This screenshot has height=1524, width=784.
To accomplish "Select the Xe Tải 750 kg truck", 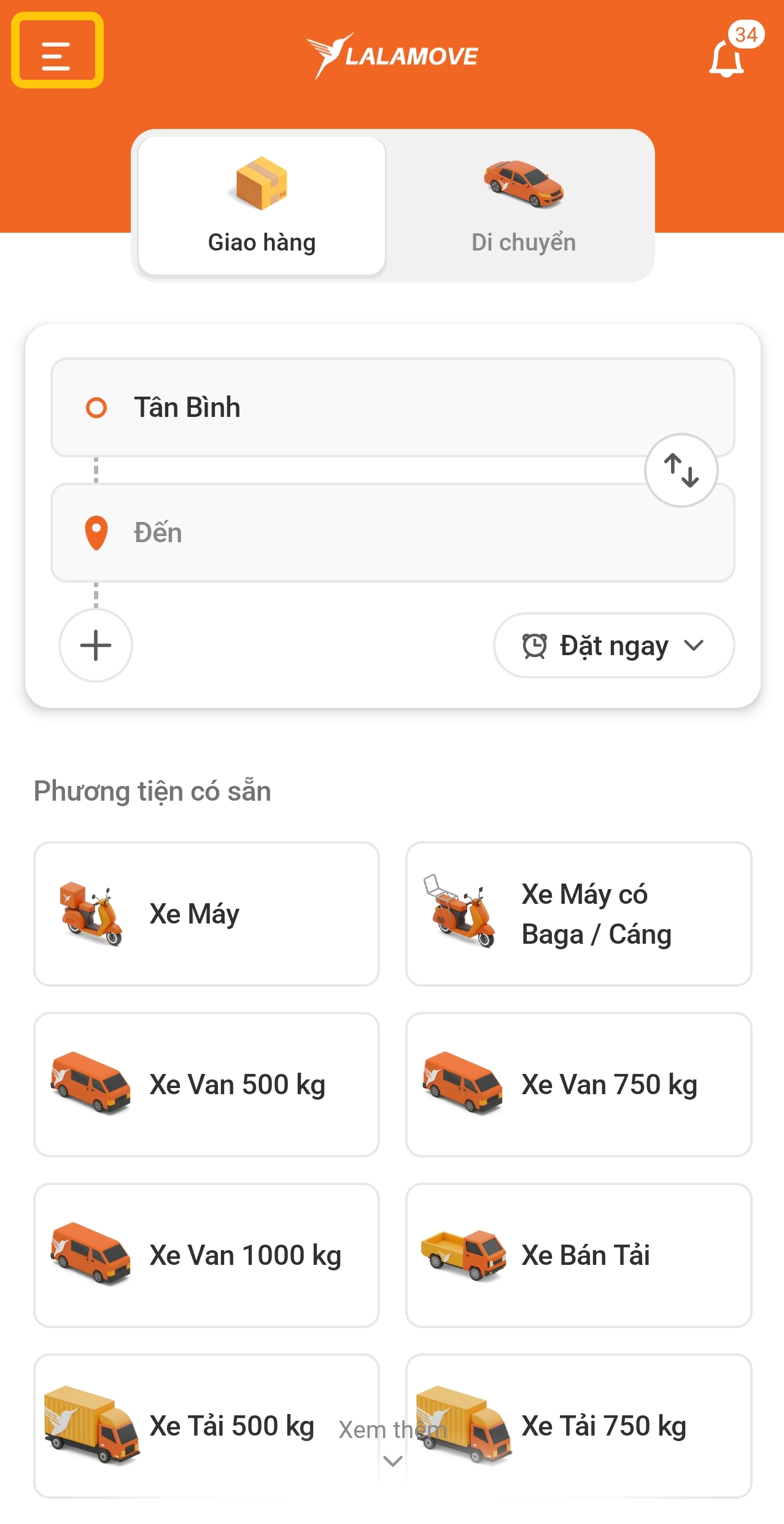I will coord(578,1426).
